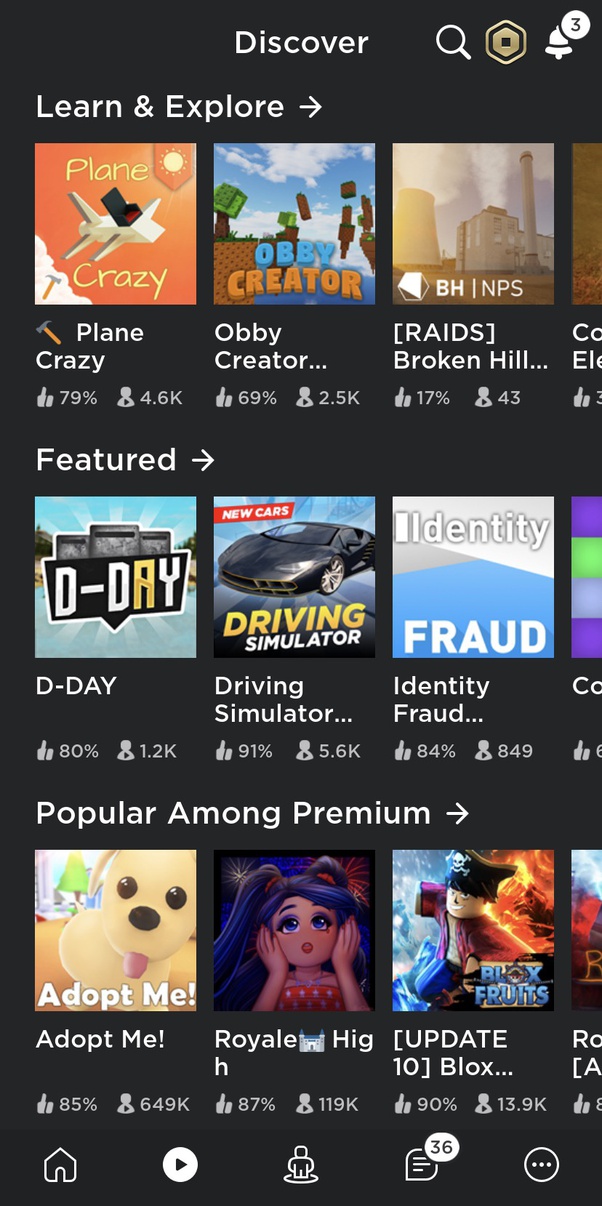
Task: Open the More options tab
Action: 541,1164
